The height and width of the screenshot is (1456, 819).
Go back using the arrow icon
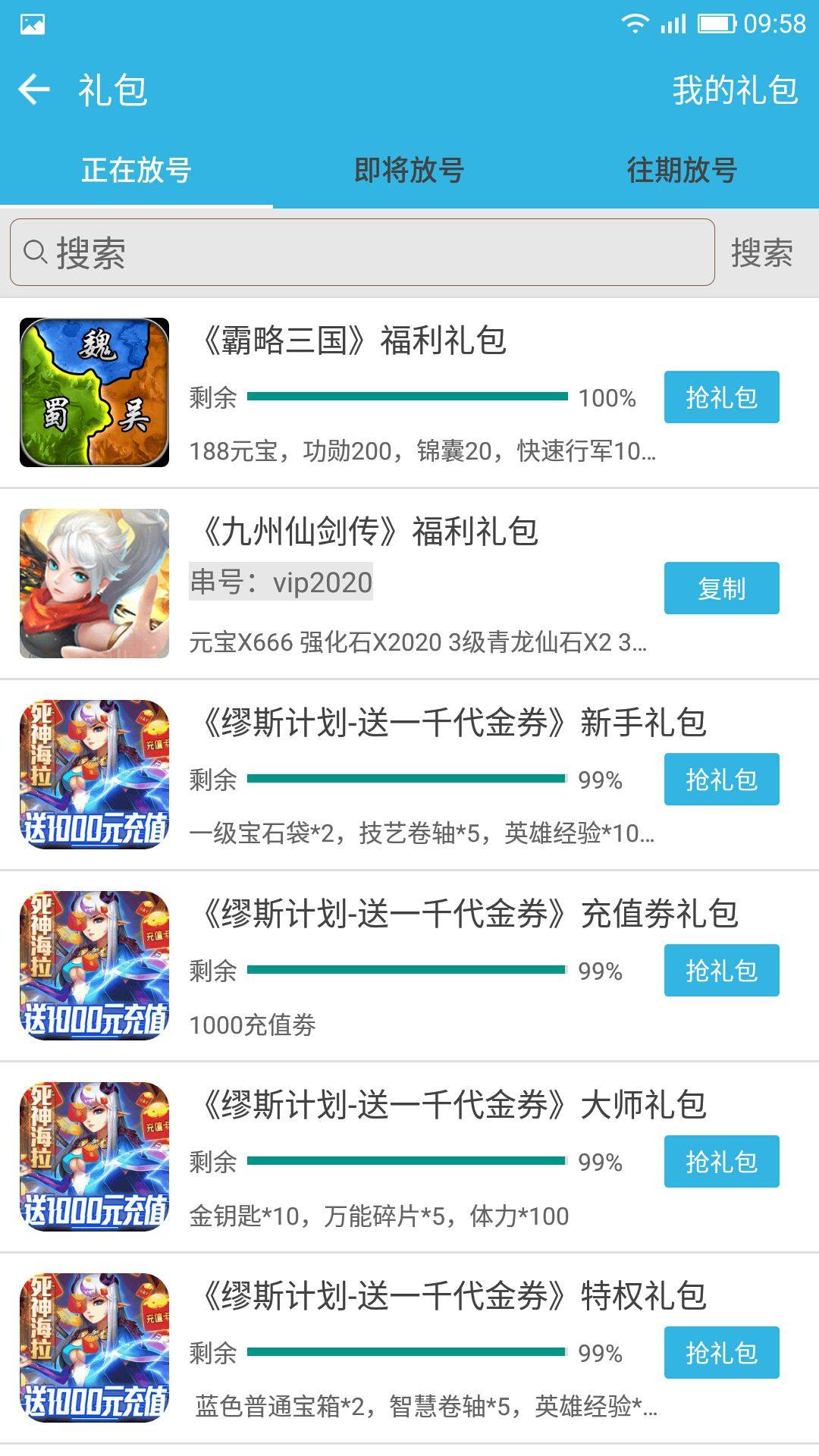click(34, 89)
